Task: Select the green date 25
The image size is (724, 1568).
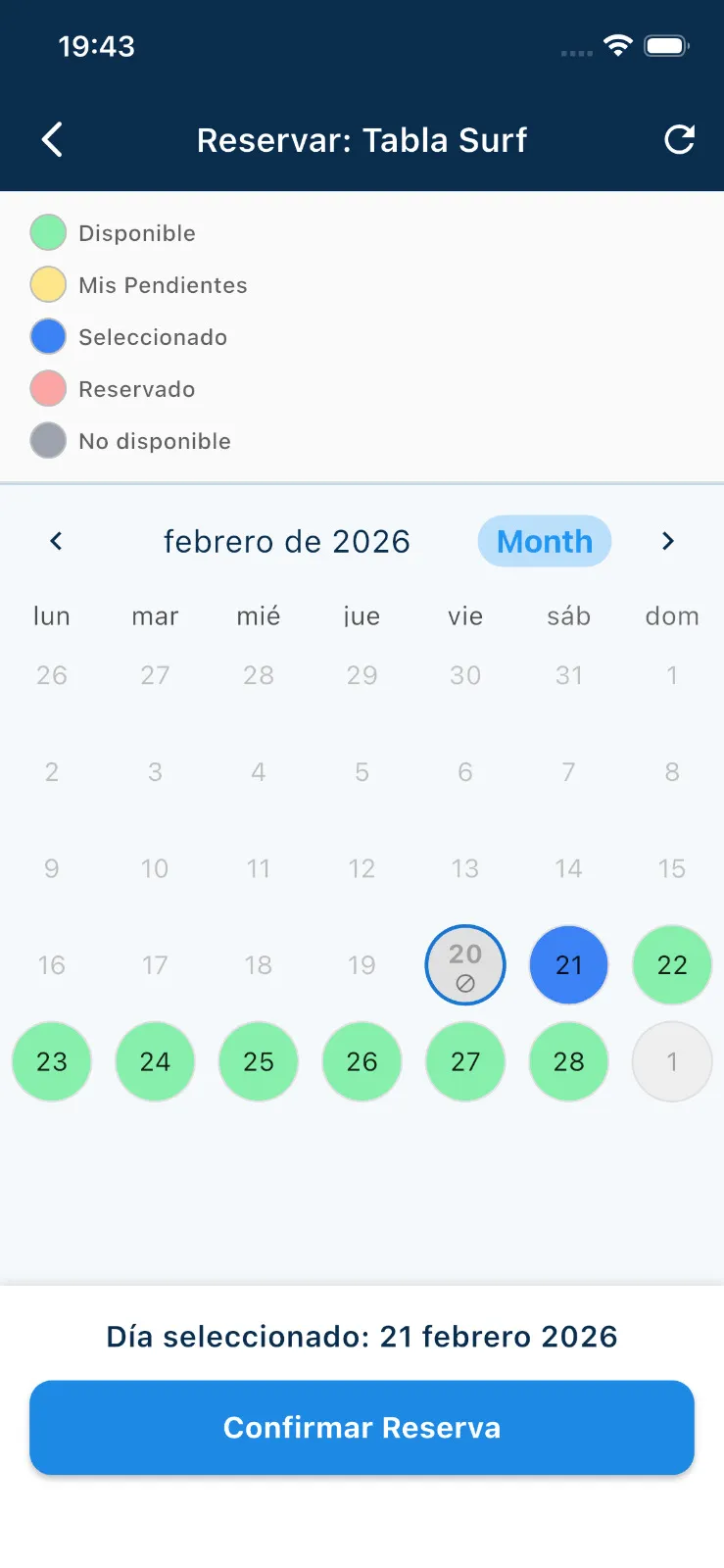Action: tap(259, 1061)
